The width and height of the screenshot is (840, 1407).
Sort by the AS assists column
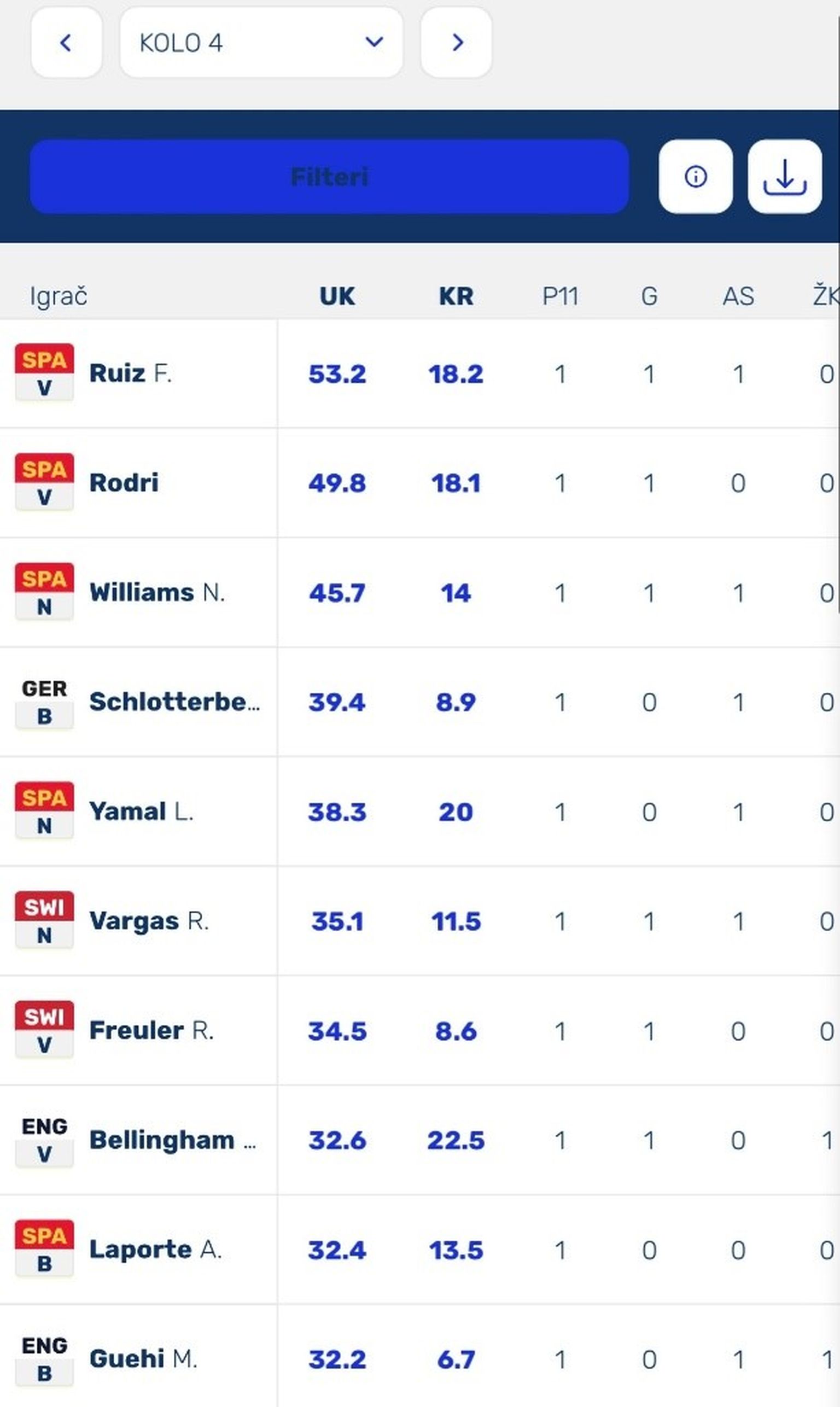tap(738, 296)
